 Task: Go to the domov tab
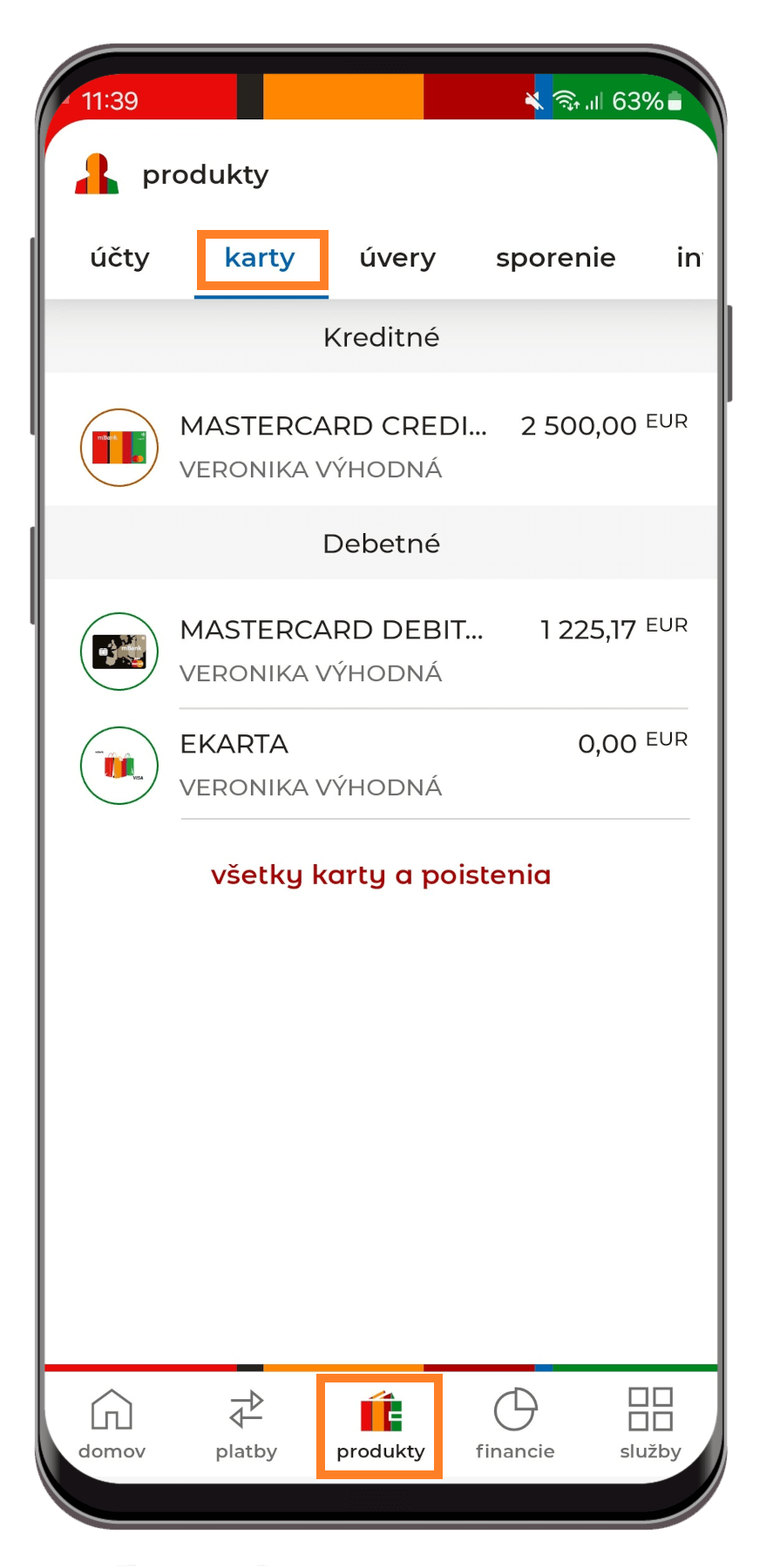(112, 1424)
